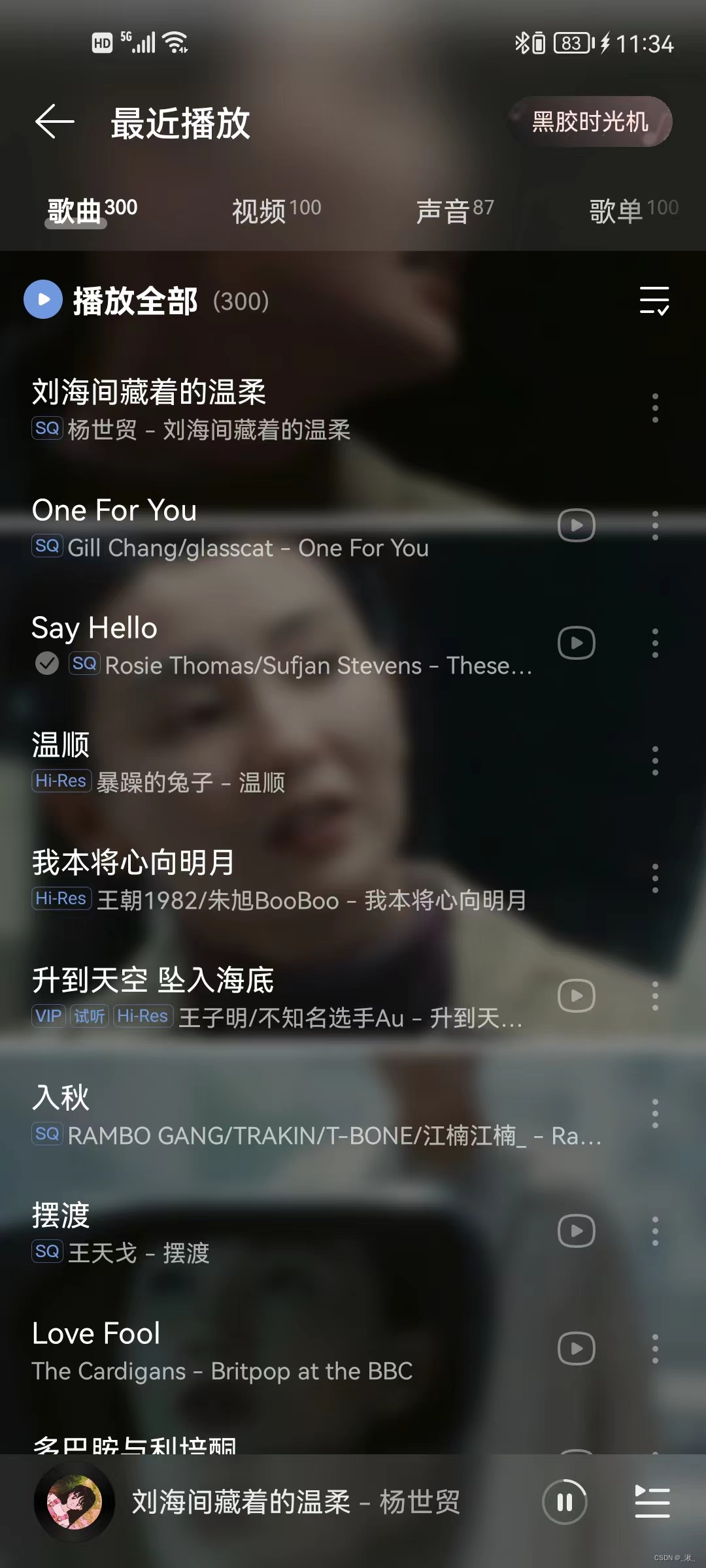This screenshot has width=706, height=1568.
Task: Open more options for 刘海间藏着的温柔
Action: pyautogui.click(x=654, y=408)
